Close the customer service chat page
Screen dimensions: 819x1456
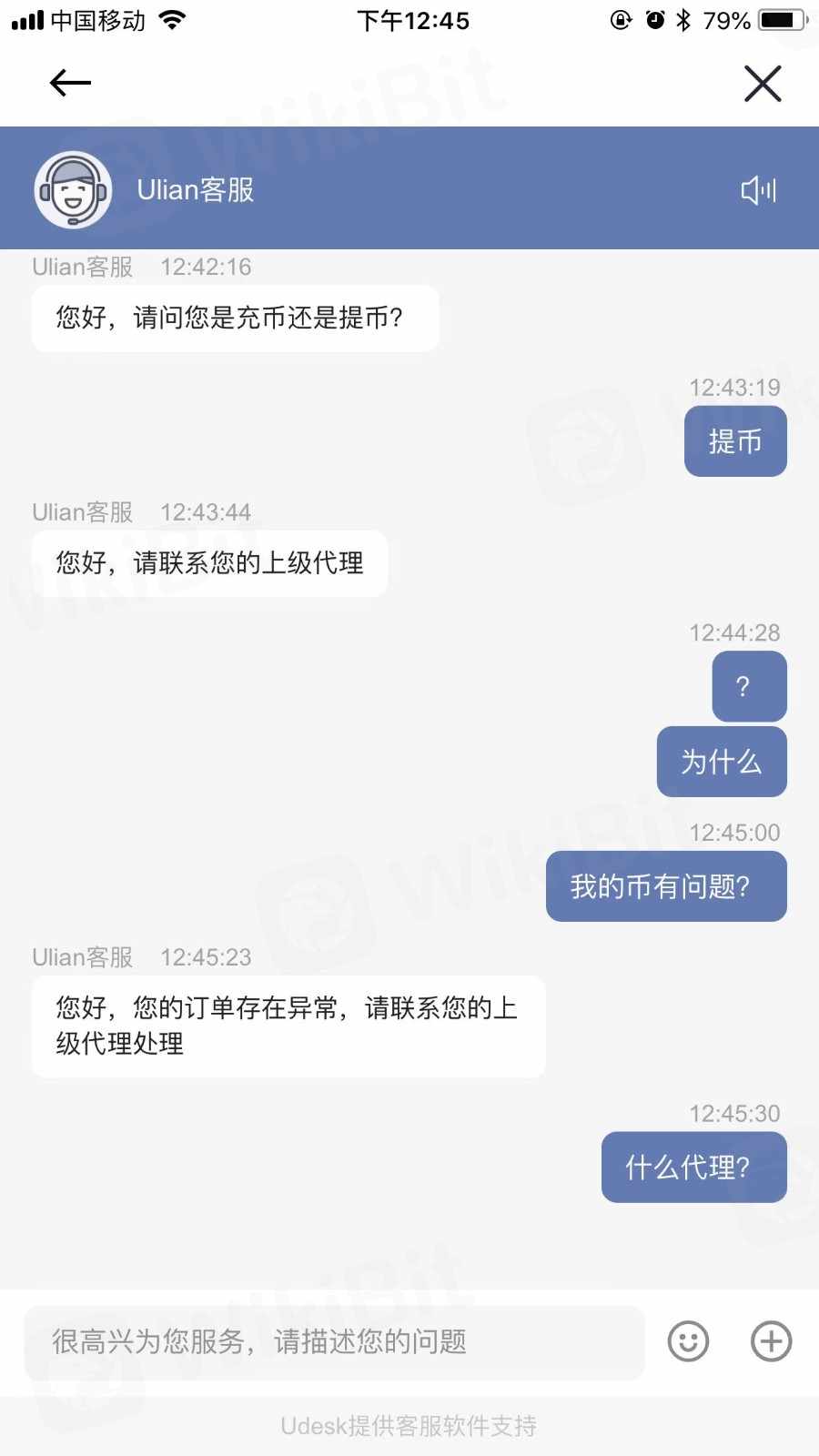point(763,84)
